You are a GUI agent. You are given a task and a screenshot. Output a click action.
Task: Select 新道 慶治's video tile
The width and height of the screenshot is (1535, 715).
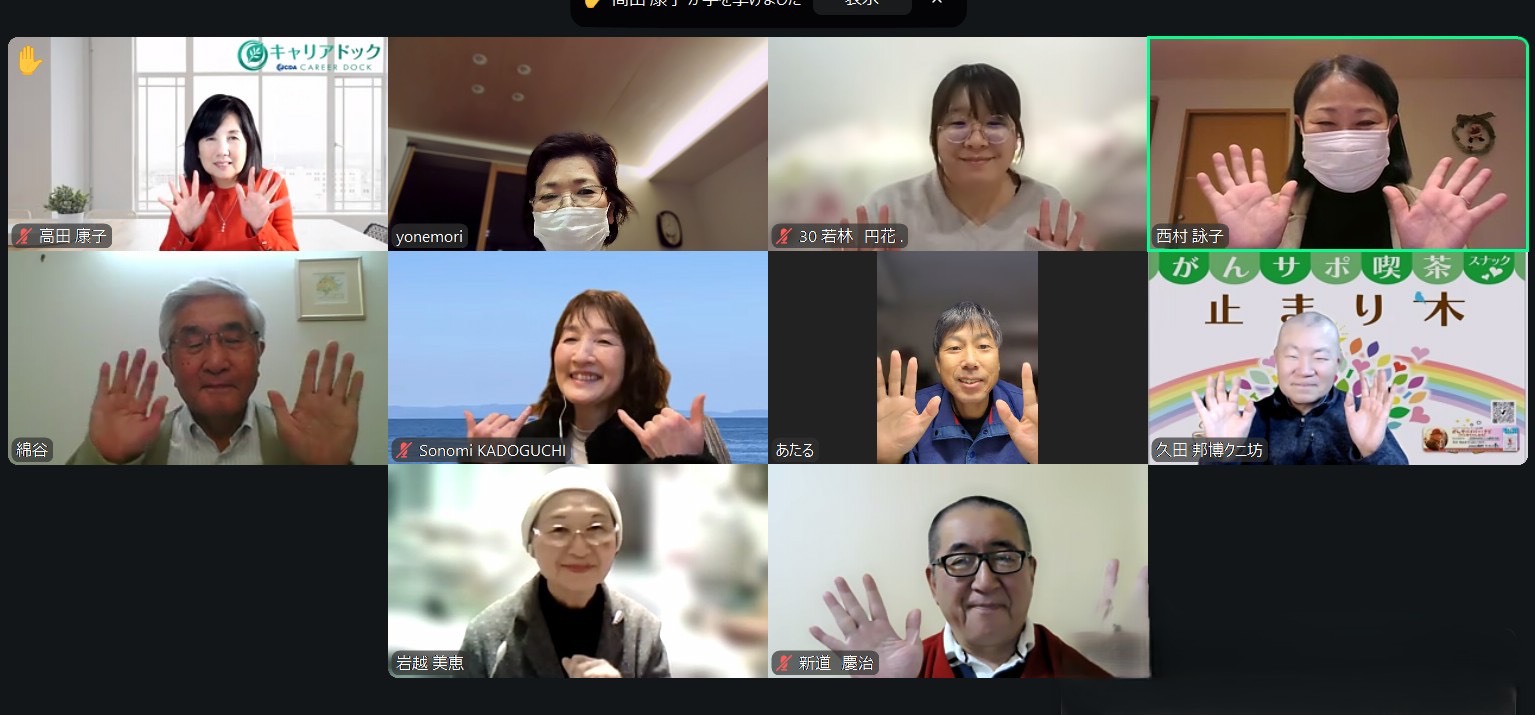(x=958, y=571)
